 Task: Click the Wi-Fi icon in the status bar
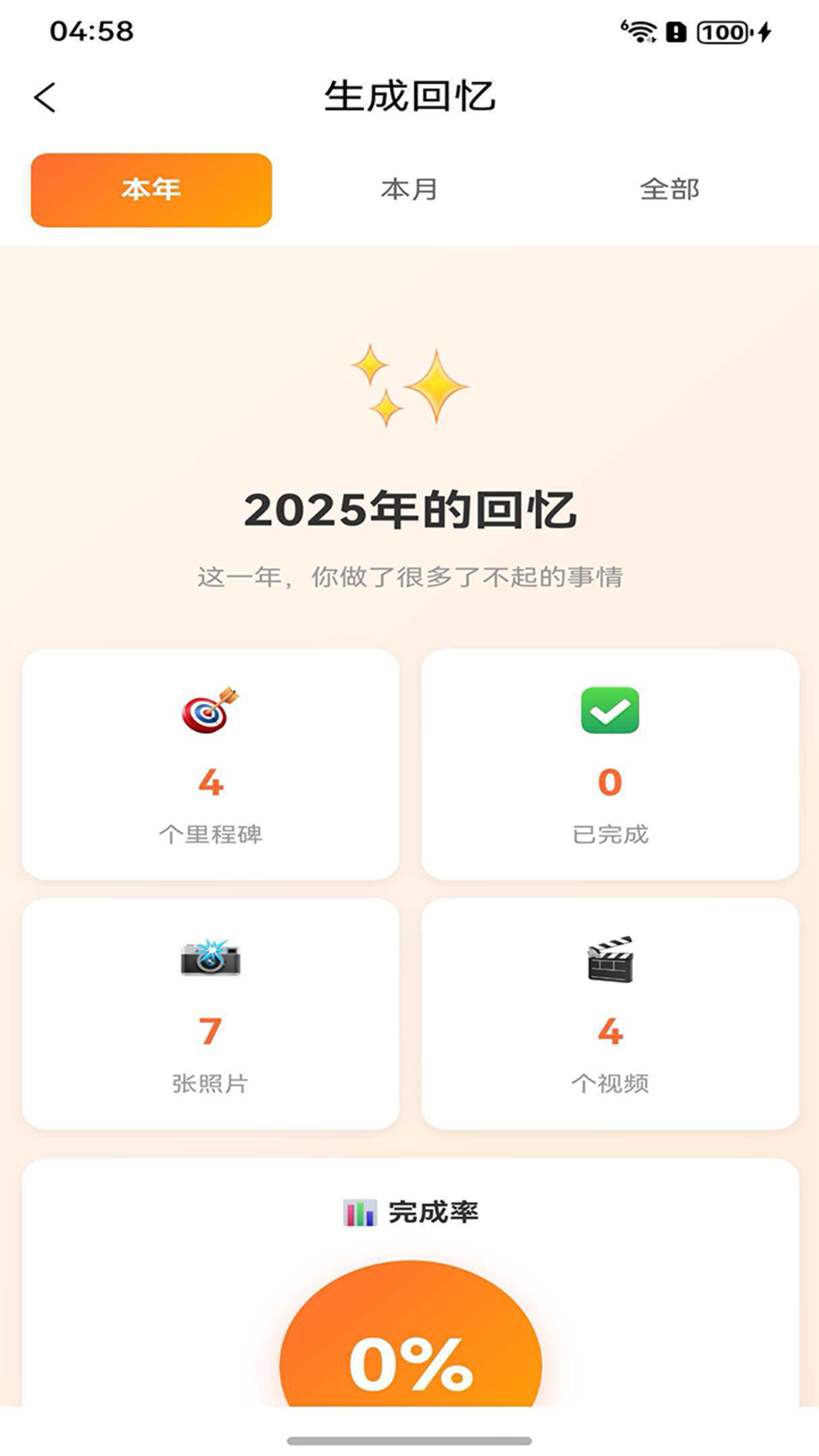pos(641,32)
